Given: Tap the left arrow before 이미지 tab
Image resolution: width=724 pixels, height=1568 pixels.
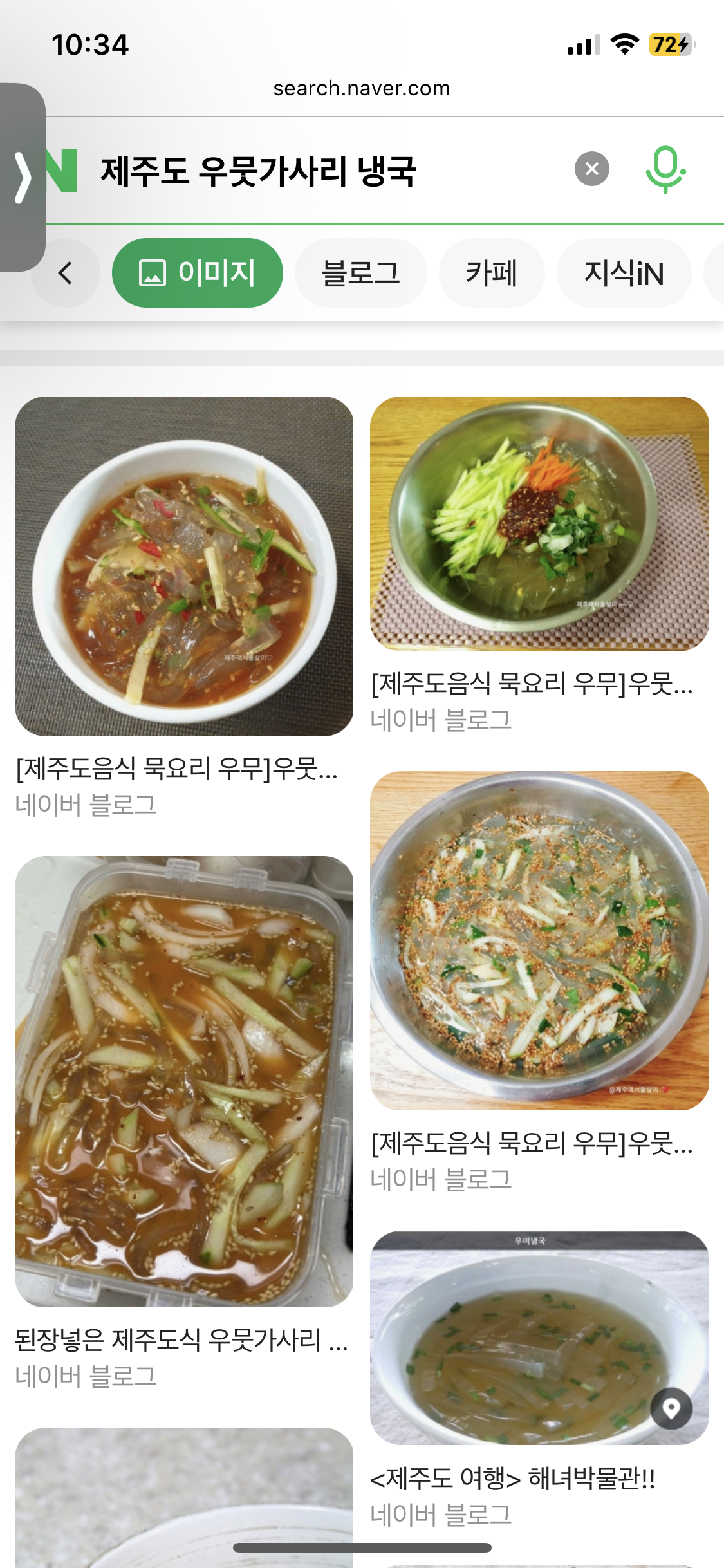Looking at the screenshot, I should click(x=66, y=273).
